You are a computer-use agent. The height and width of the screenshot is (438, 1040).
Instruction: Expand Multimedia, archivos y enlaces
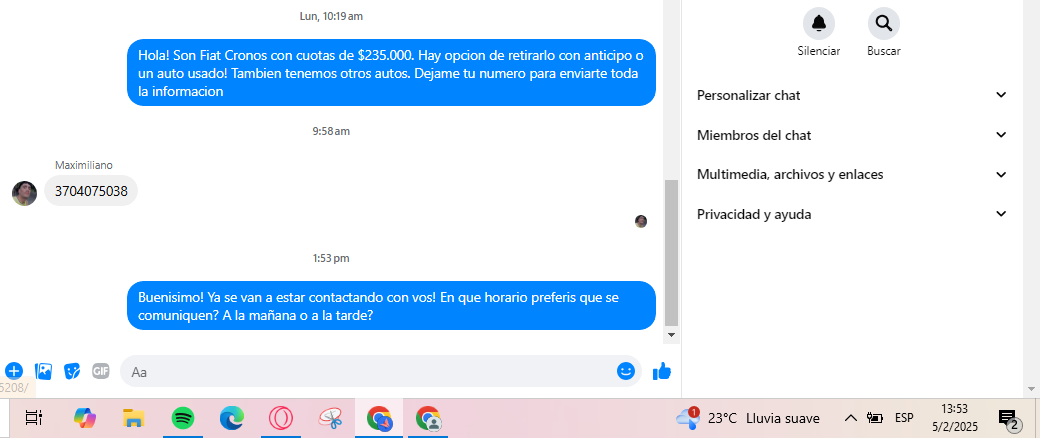[851, 174]
